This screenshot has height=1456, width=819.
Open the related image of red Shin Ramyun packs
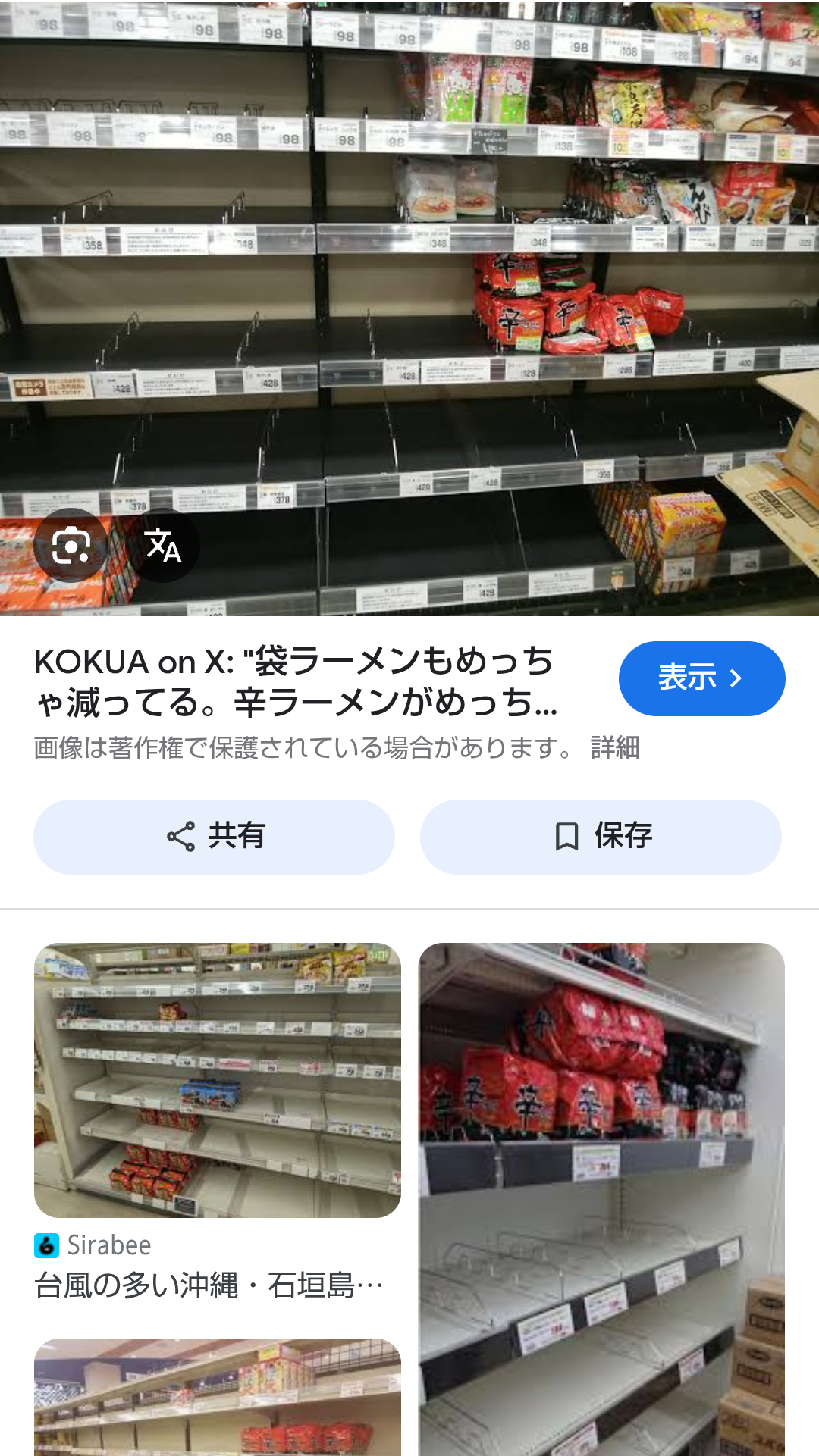coord(601,1199)
